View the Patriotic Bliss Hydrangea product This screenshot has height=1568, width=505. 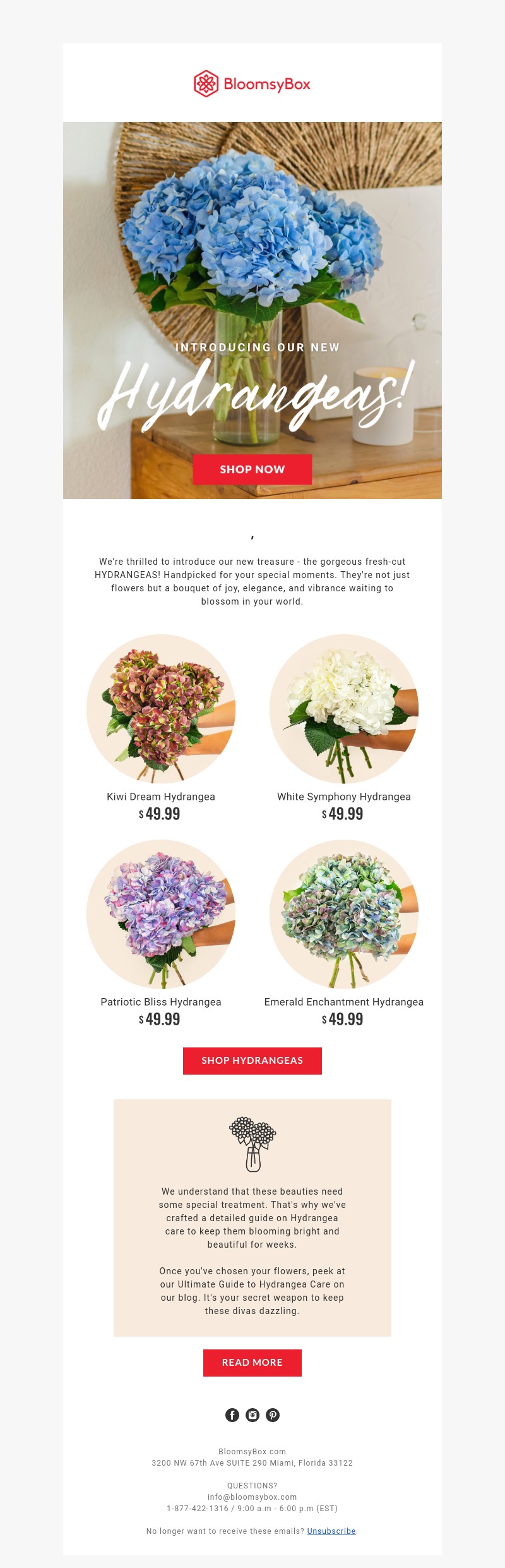pos(161,914)
